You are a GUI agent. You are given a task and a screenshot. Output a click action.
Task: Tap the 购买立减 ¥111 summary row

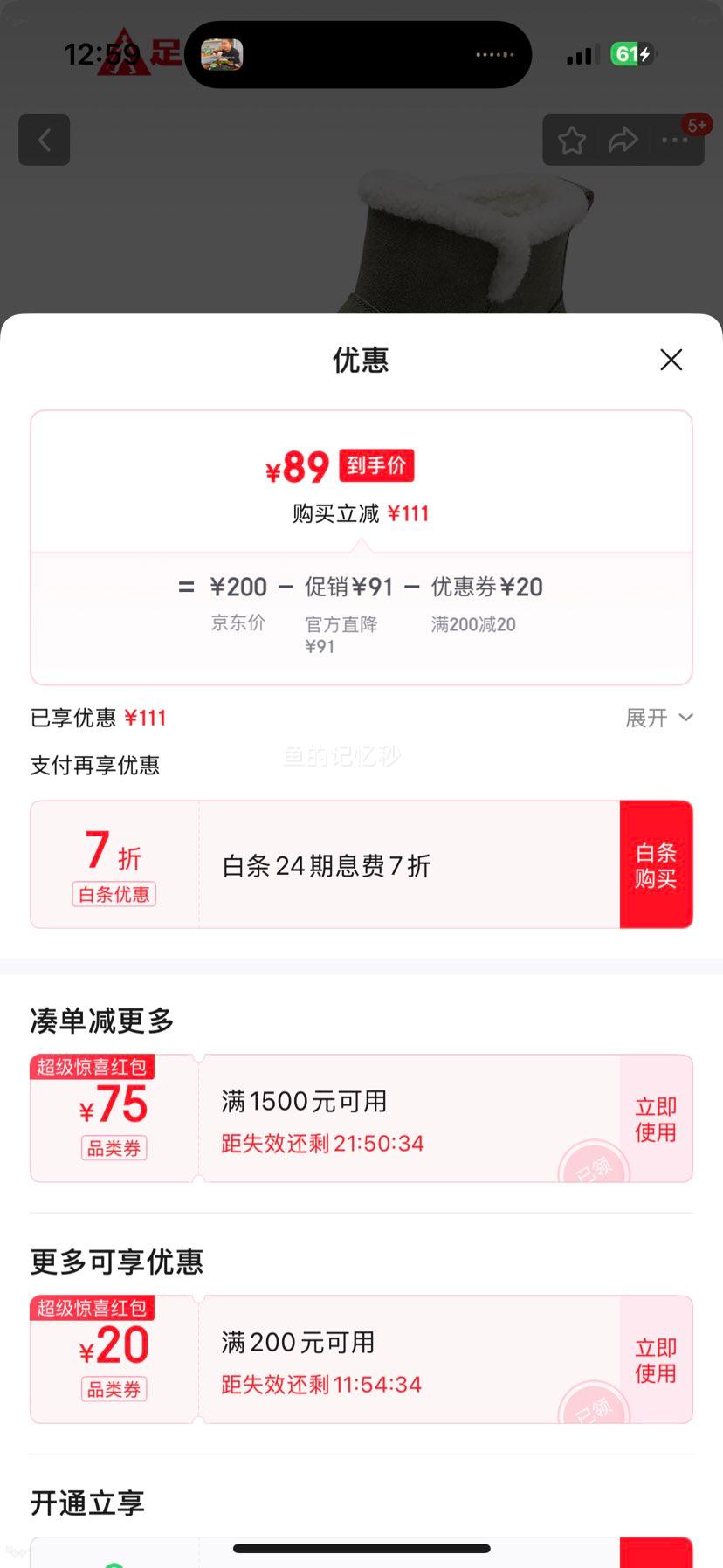click(361, 513)
